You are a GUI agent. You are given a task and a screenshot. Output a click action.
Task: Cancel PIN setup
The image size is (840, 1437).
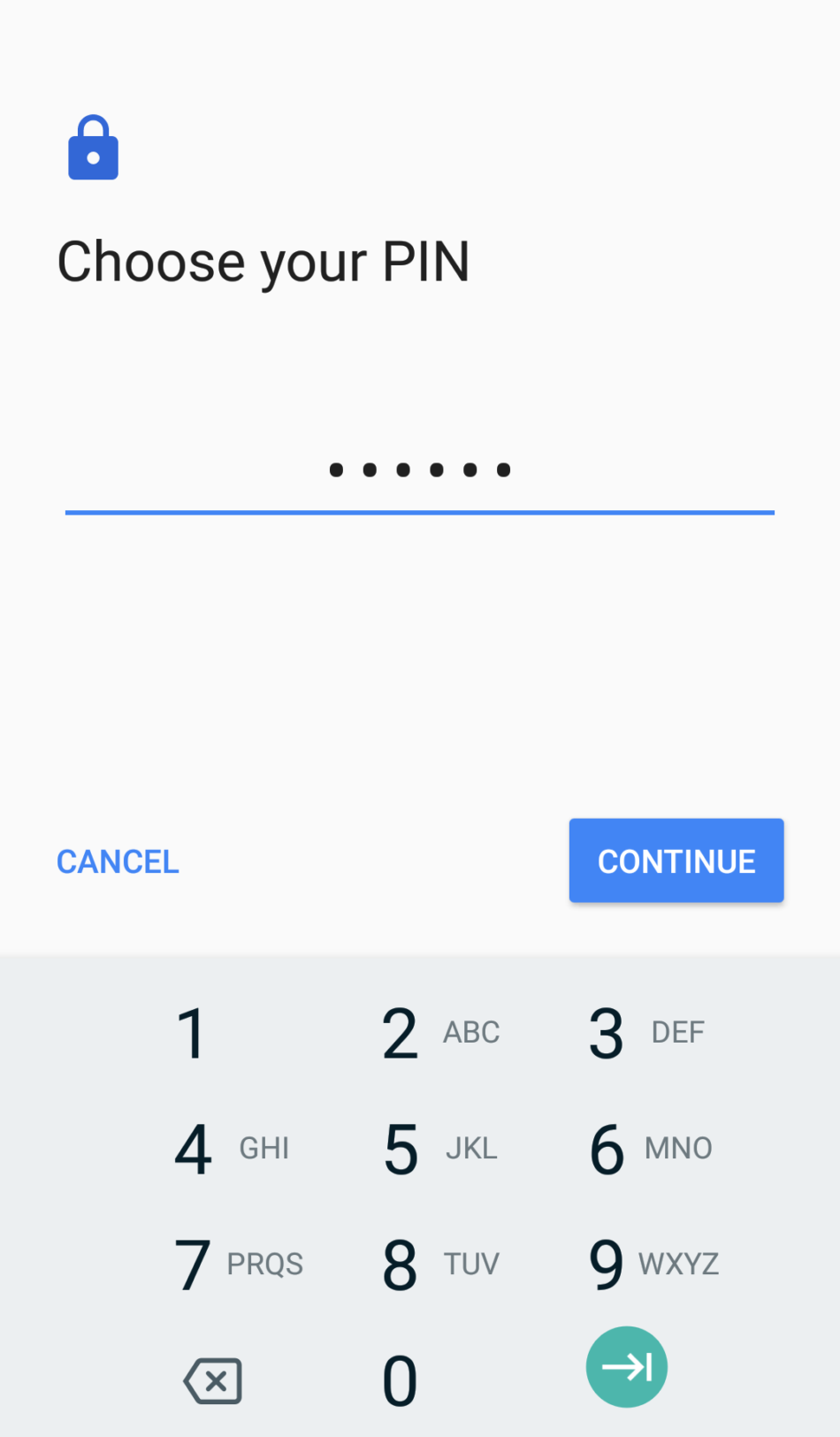pos(118,861)
